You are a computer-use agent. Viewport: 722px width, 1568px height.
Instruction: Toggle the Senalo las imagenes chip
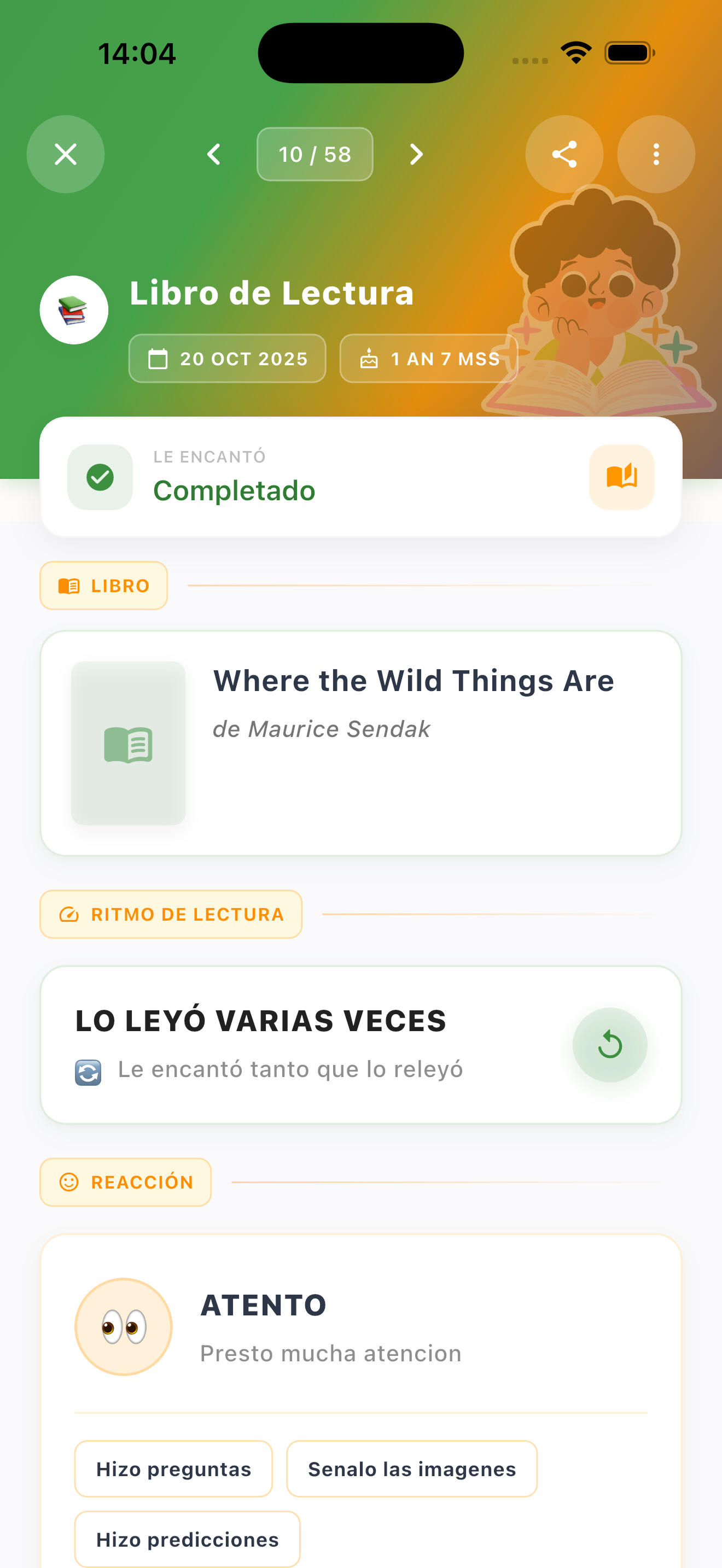411,1469
